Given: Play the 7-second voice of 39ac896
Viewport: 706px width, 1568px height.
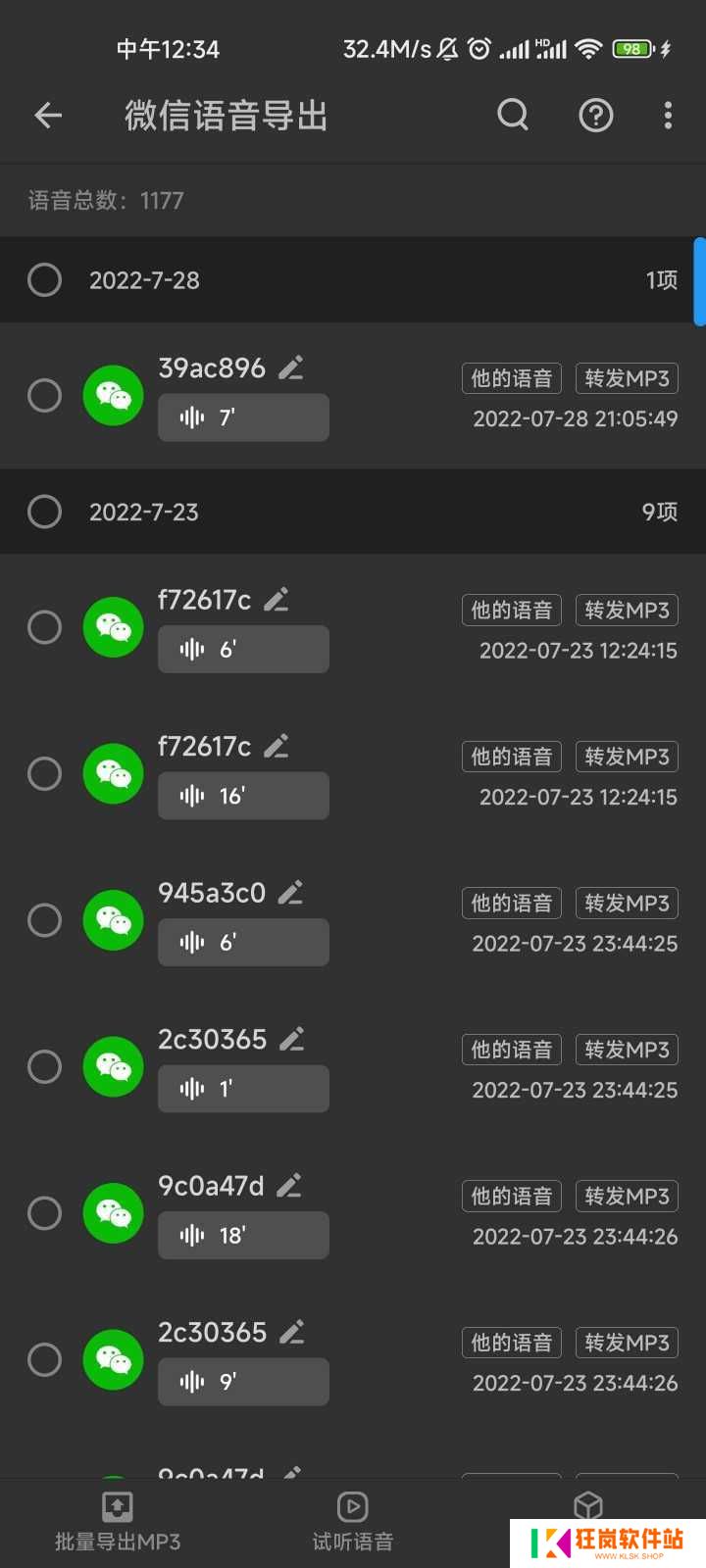Looking at the screenshot, I should 243,417.
